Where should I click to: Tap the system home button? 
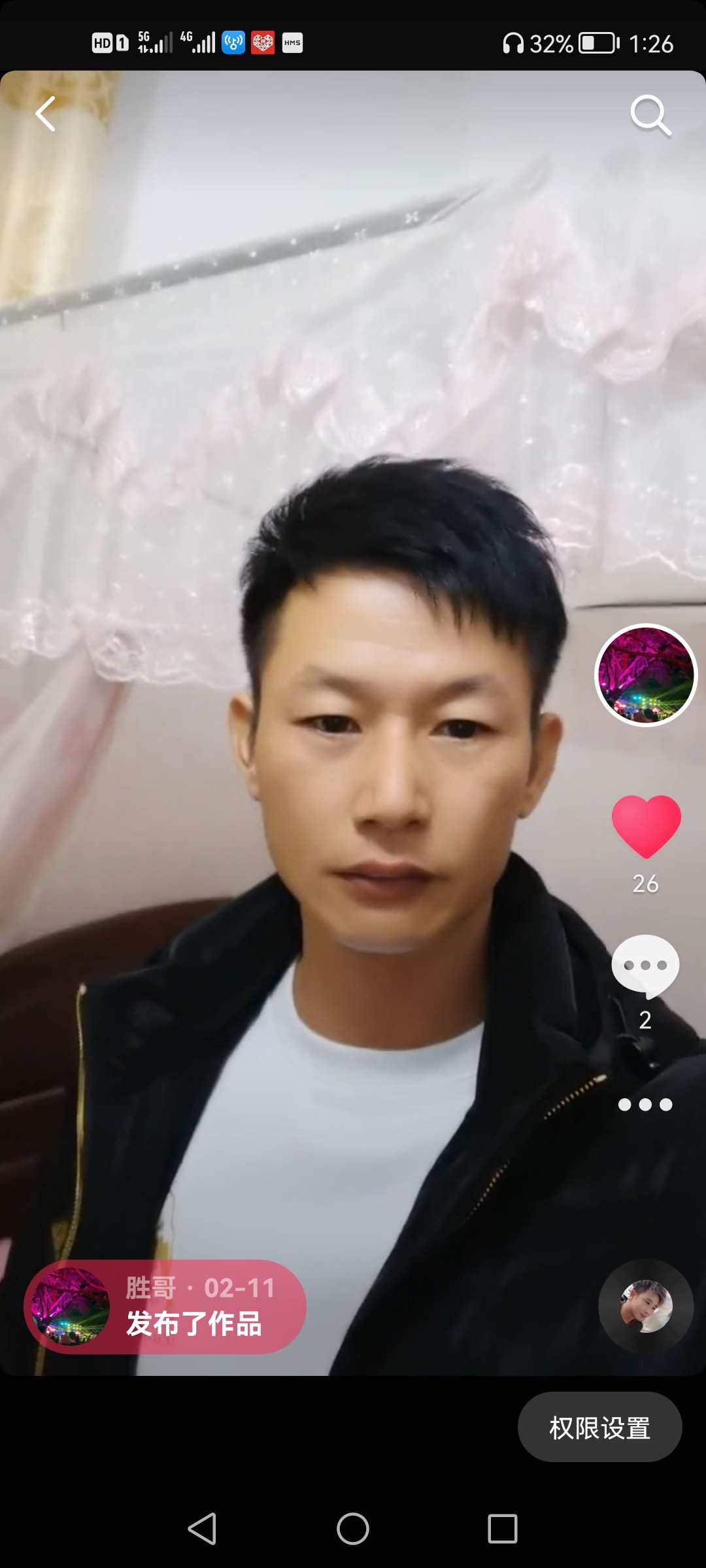pos(353,1529)
